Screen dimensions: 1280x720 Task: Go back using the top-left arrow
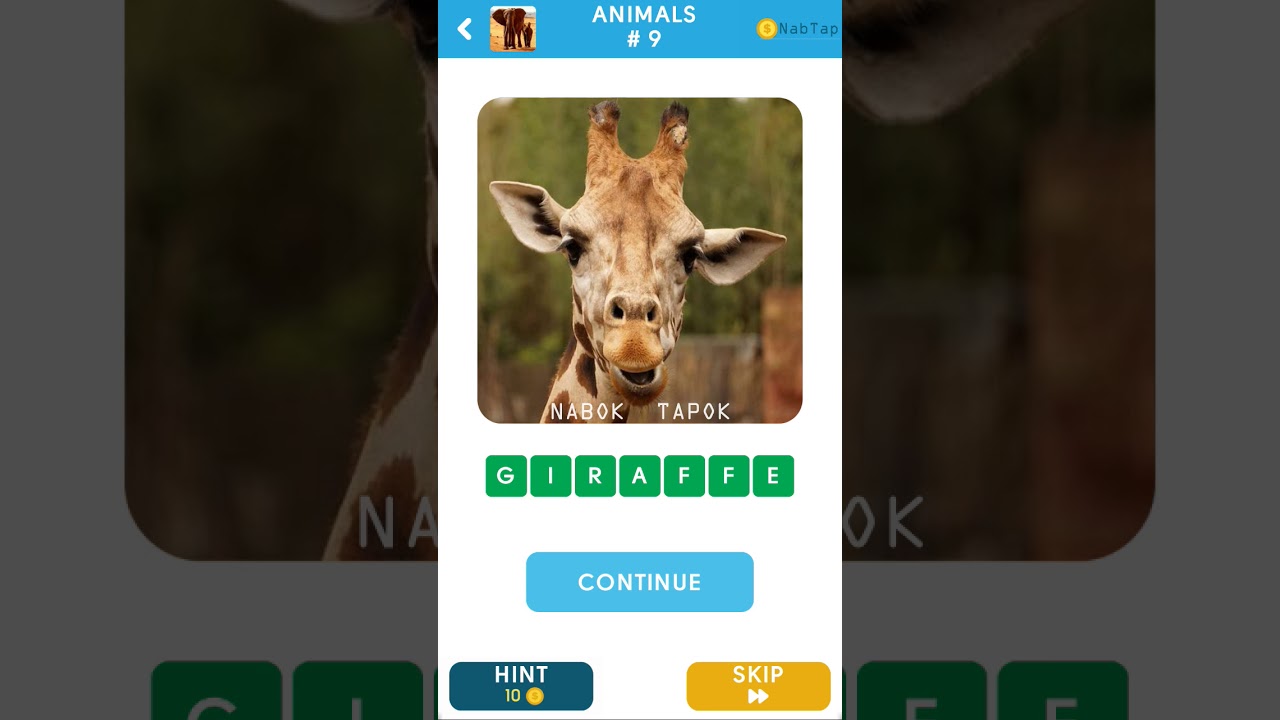tap(464, 29)
